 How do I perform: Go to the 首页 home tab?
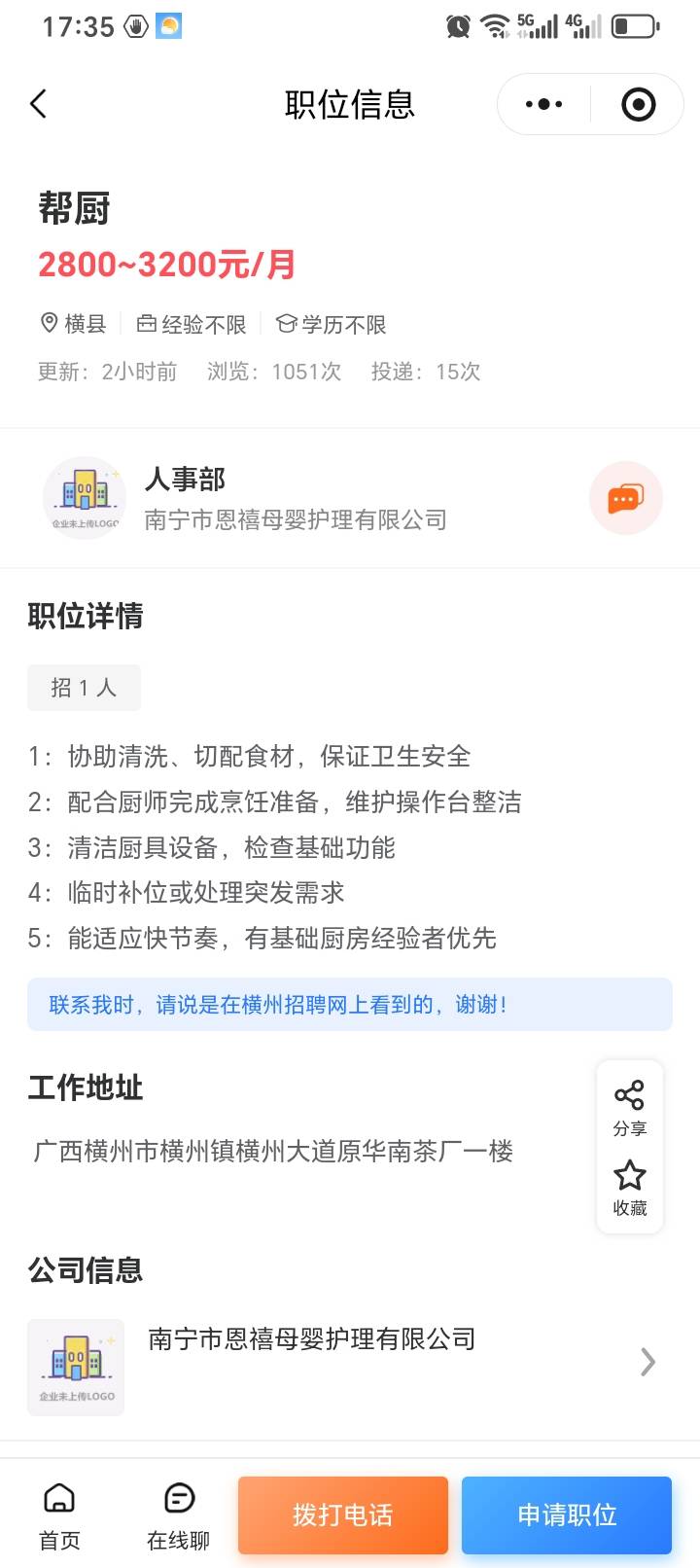pos(59,1515)
